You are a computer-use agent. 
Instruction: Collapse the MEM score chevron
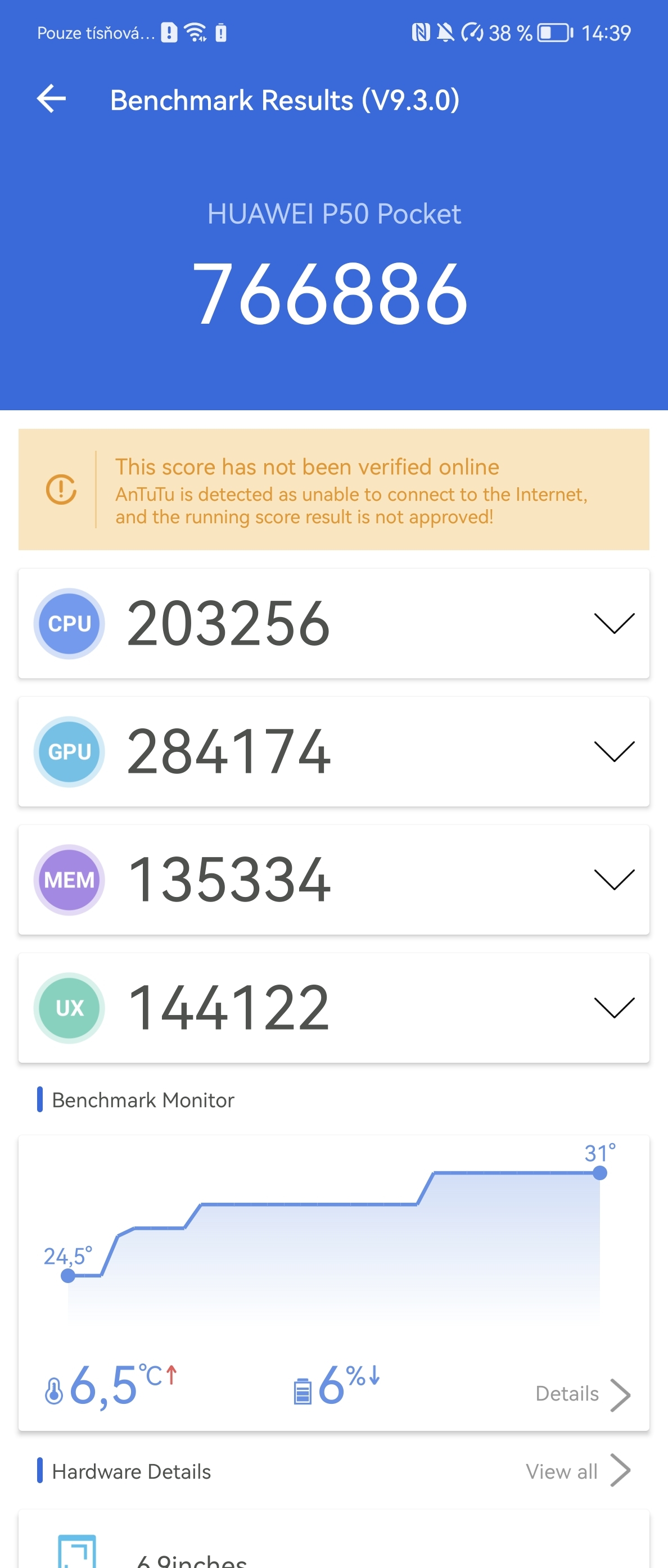point(616,880)
